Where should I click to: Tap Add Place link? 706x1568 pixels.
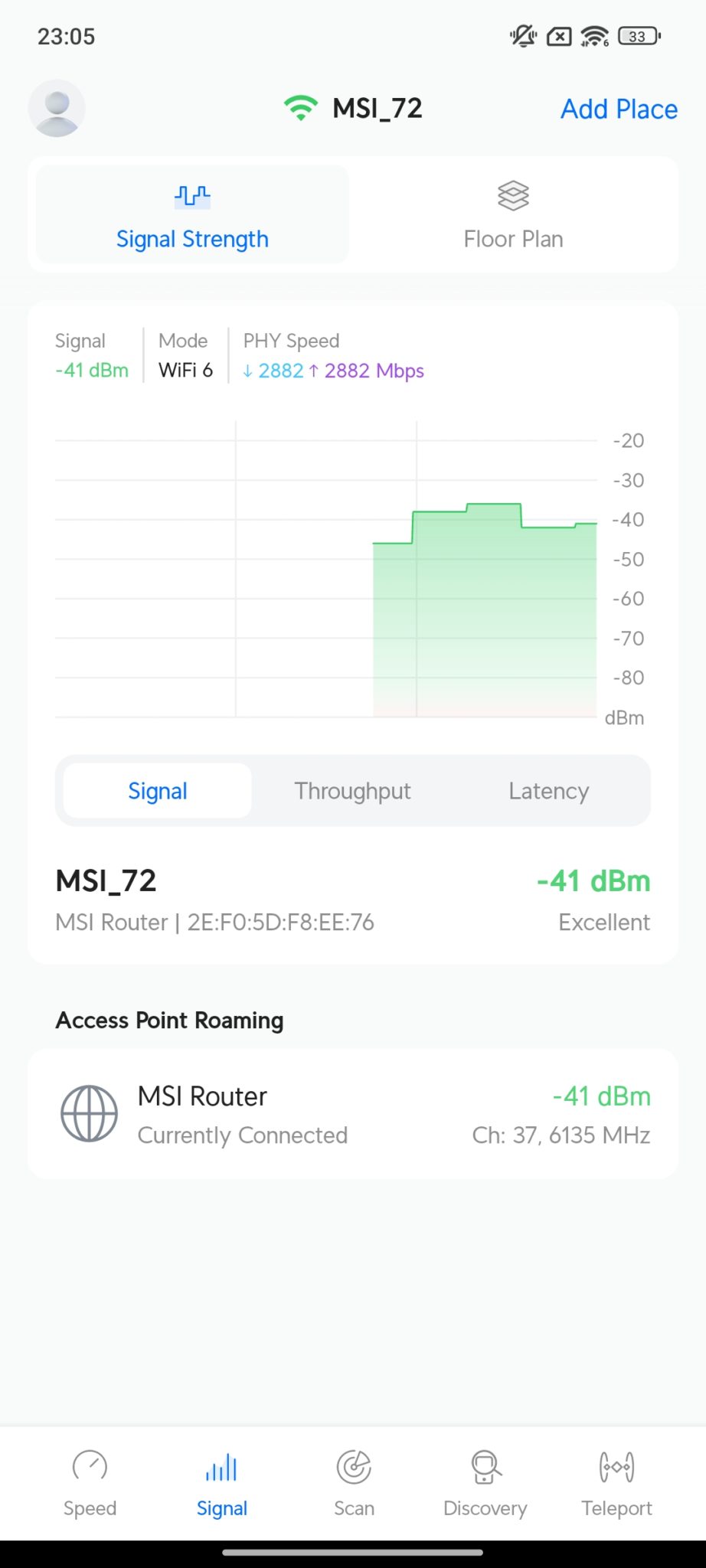coord(619,109)
